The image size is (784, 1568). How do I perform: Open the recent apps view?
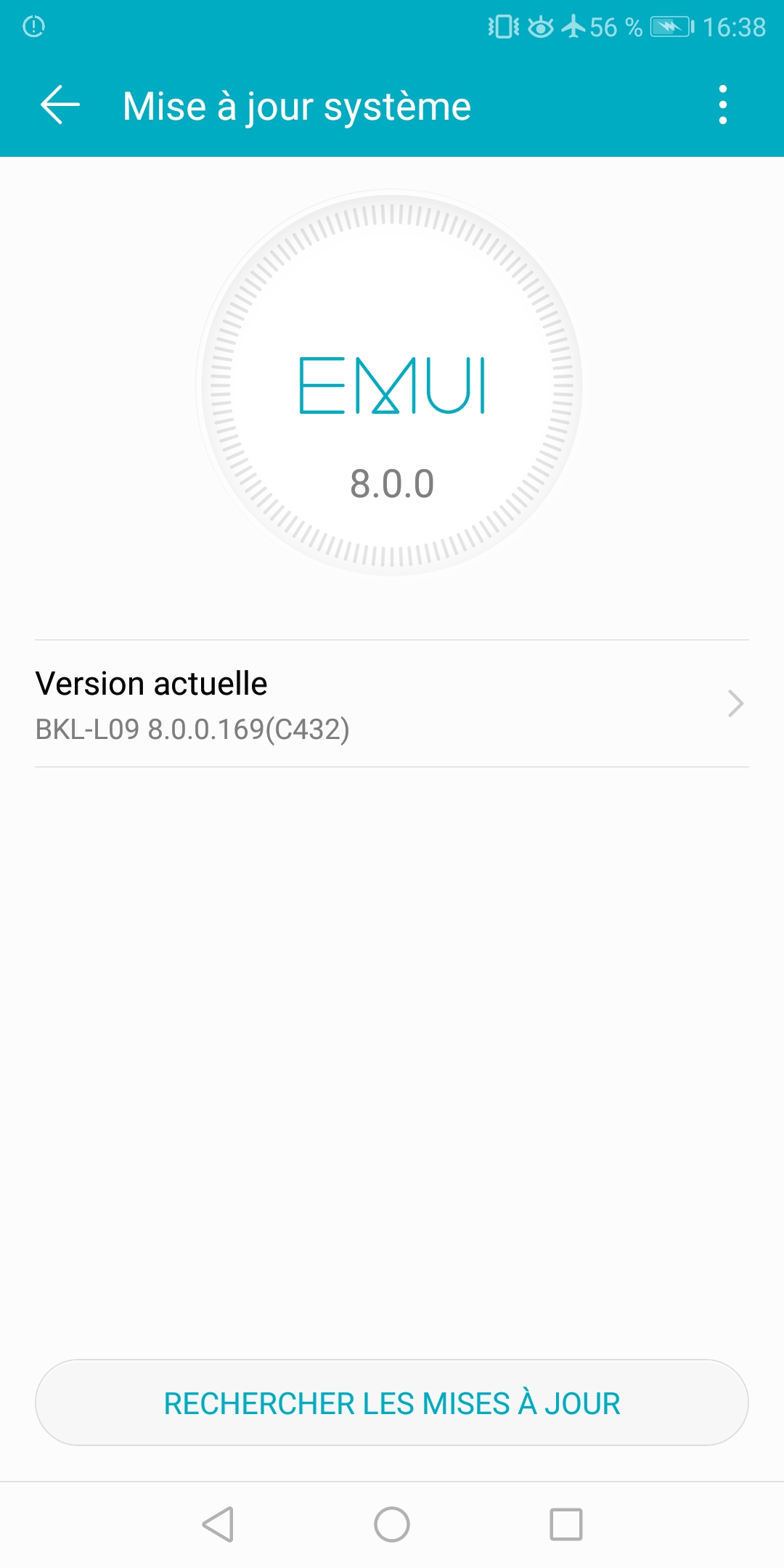coord(566,1524)
